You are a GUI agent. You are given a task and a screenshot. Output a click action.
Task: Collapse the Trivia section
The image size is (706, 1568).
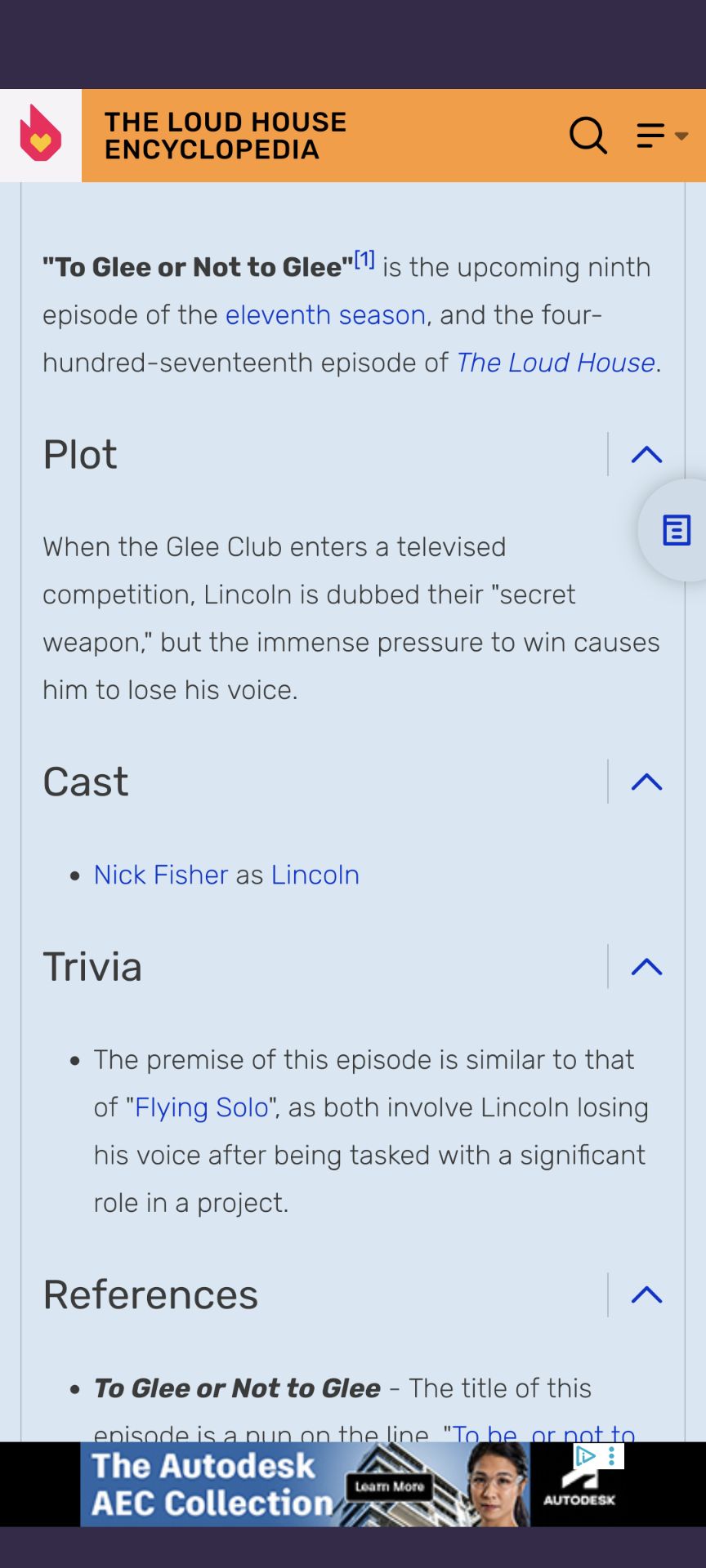coord(646,967)
